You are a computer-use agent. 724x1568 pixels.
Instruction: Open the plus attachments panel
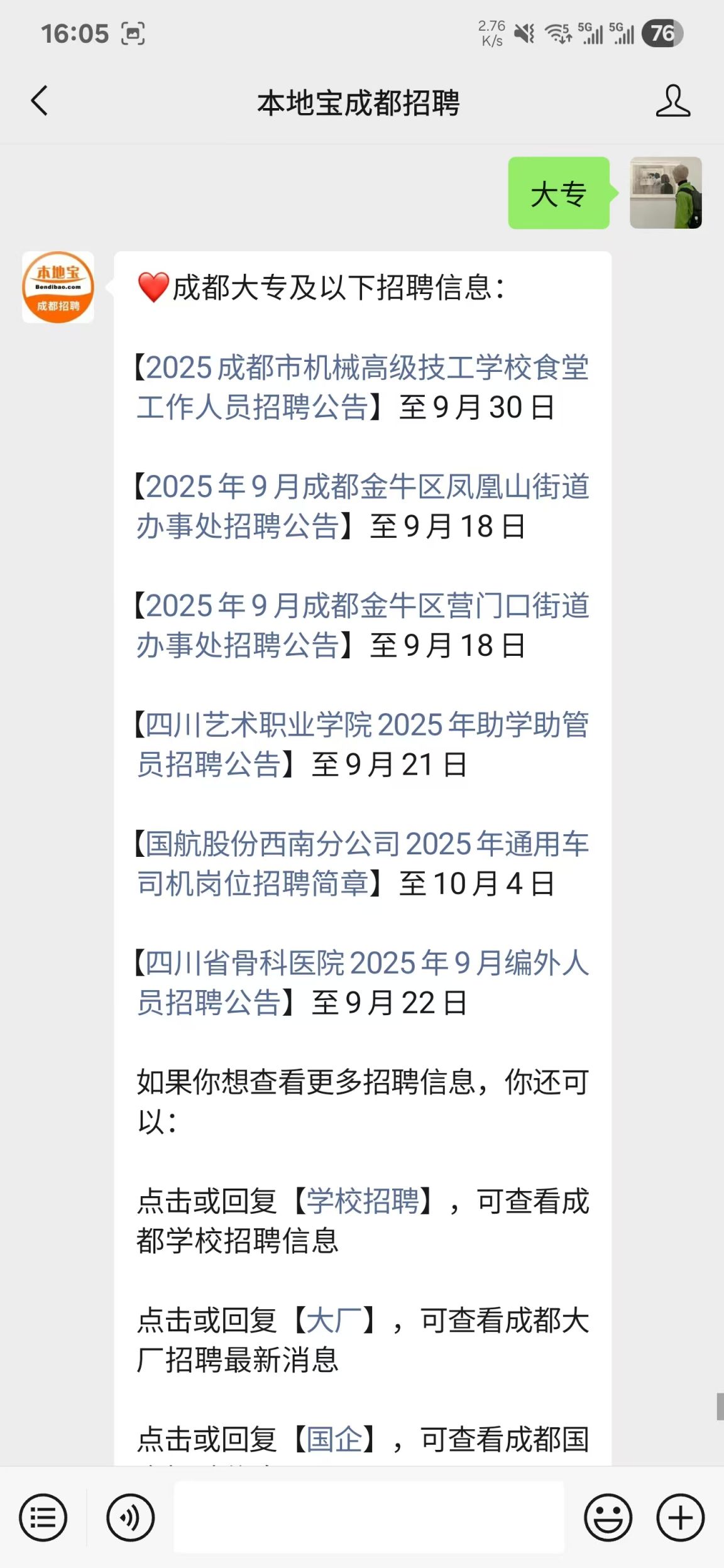(680, 1518)
